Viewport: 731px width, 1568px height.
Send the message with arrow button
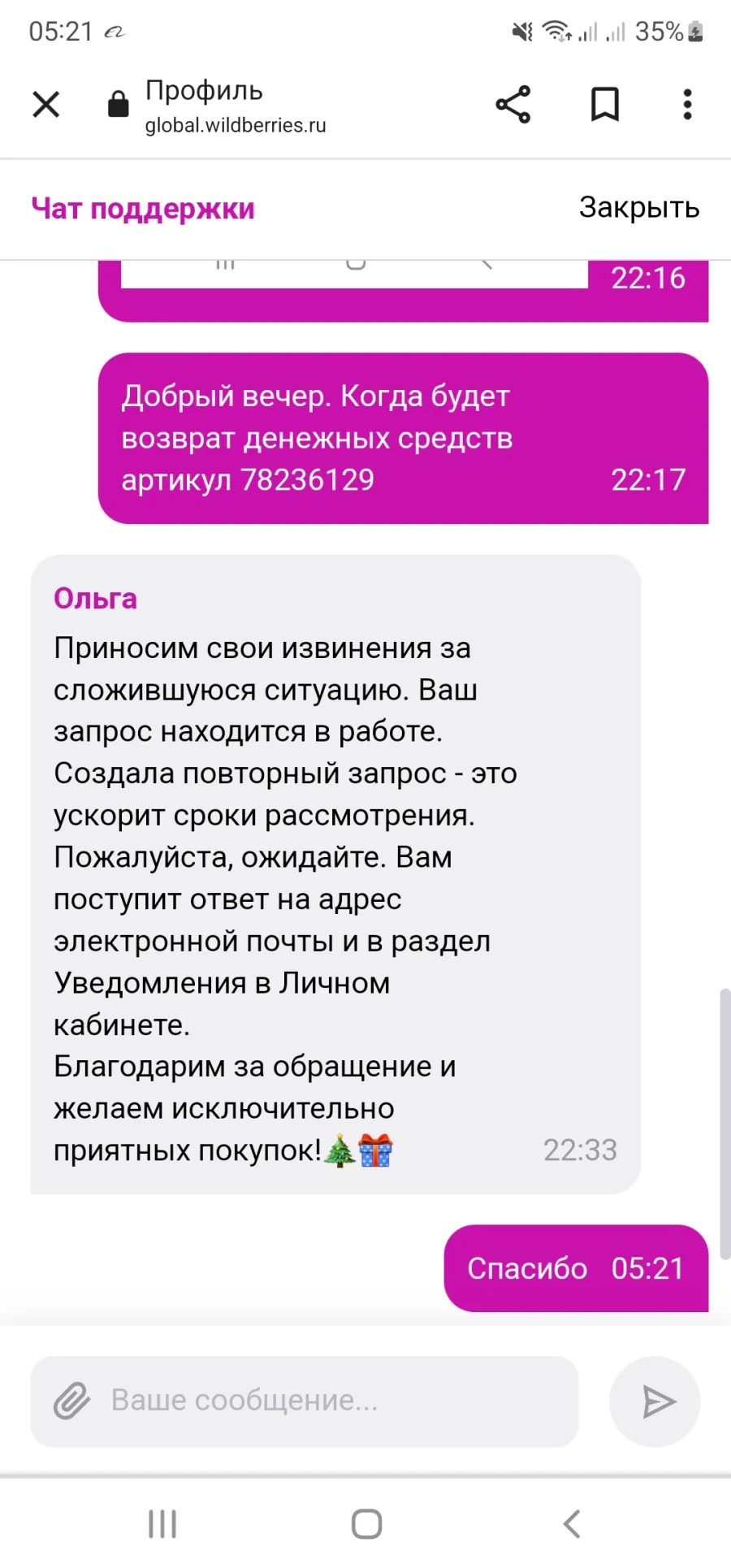tap(655, 1401)
